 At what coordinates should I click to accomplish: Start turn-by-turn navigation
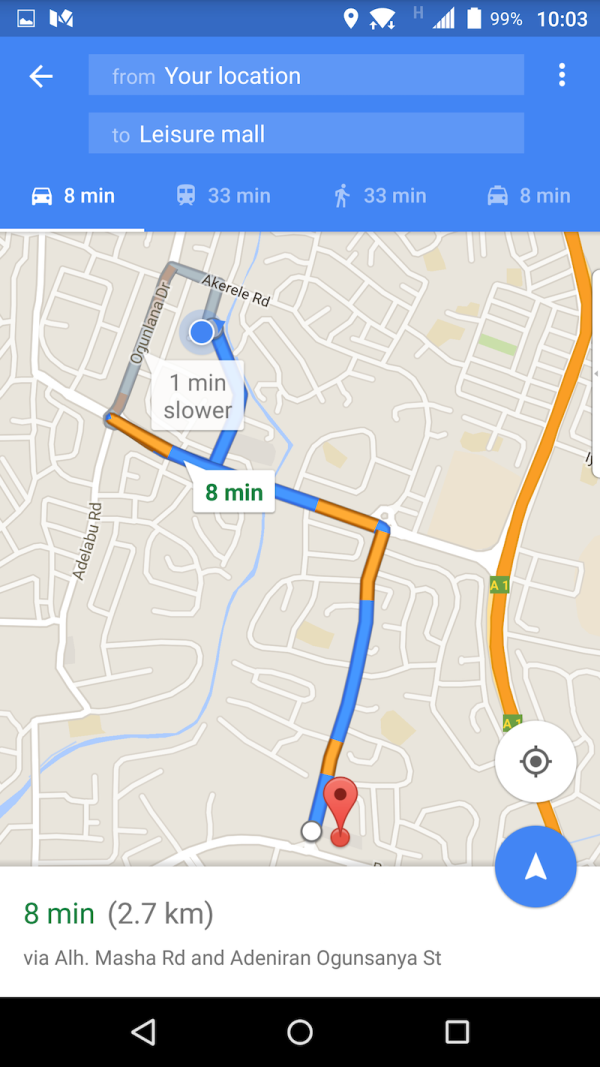click(x=535, y=867)
